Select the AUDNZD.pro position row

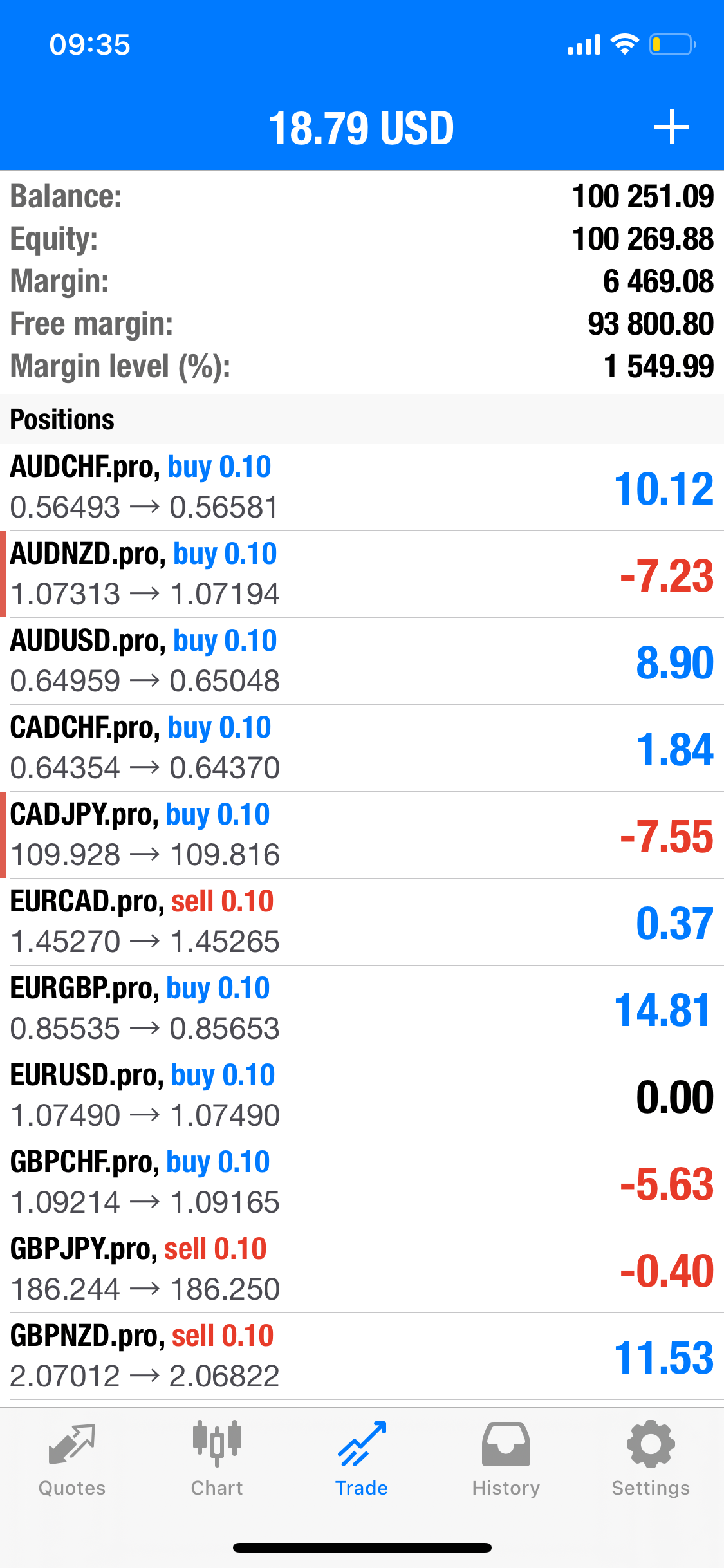(362, 574)
